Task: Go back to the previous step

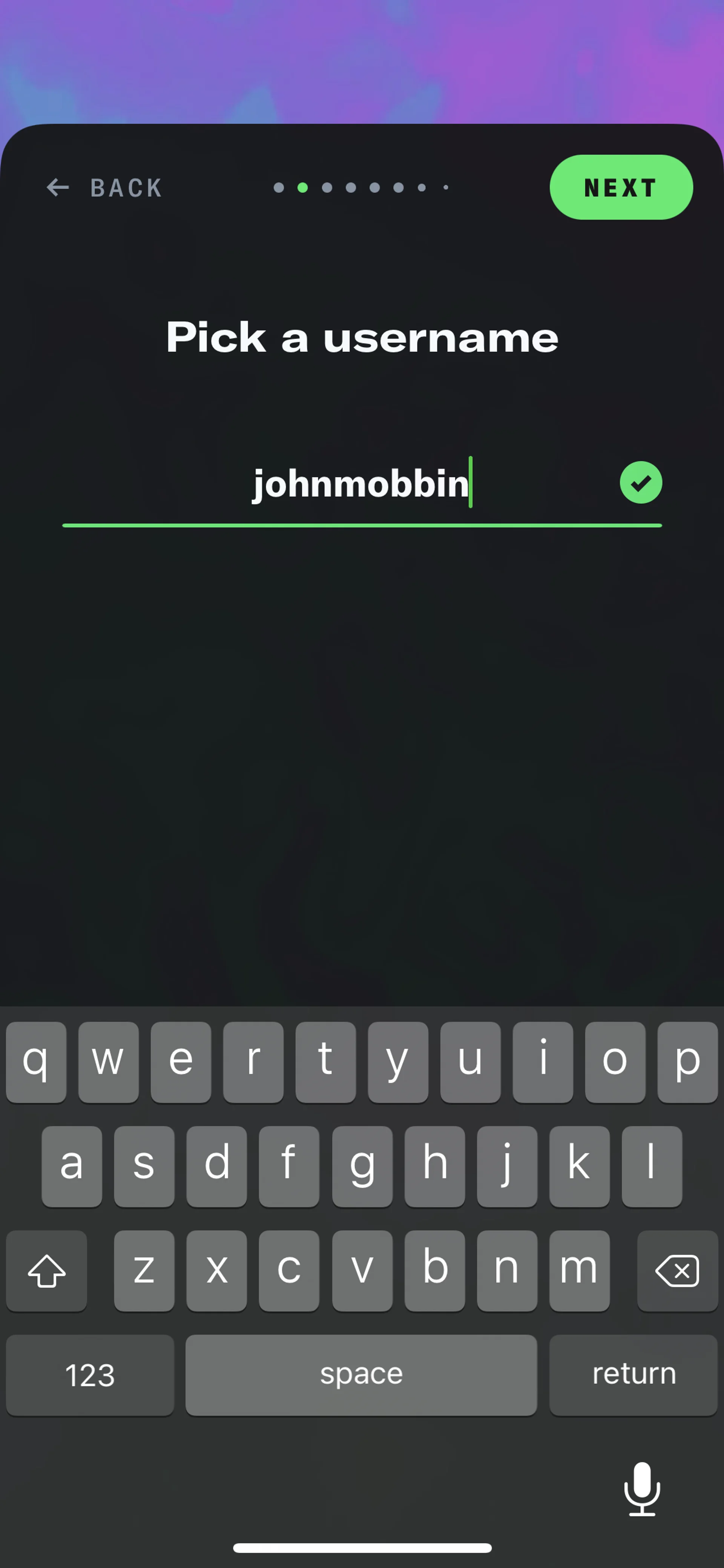Action: (104, 187)
